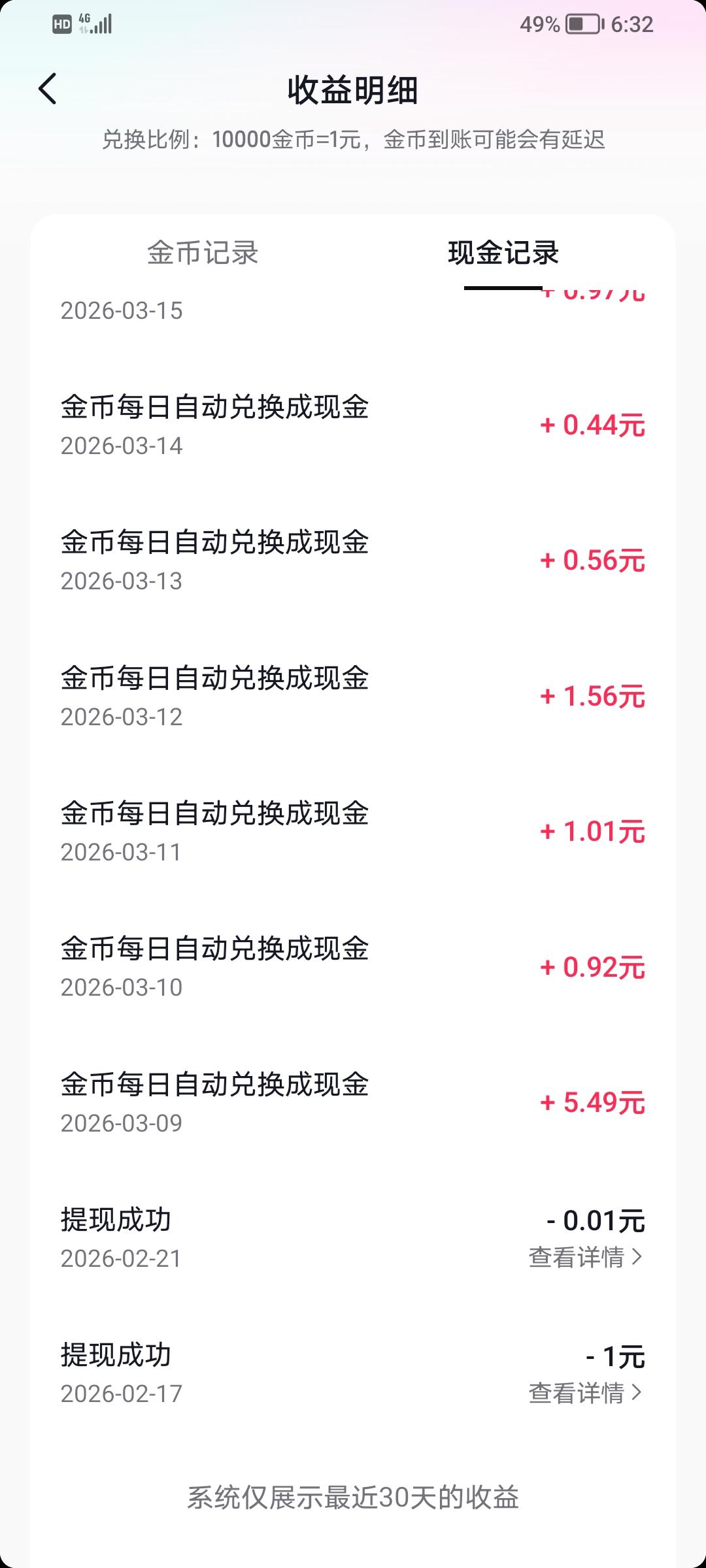View details of 2026-02-21 withdrawal
The width and height of the screenshot is (706, 1568).
(586, 1257)
